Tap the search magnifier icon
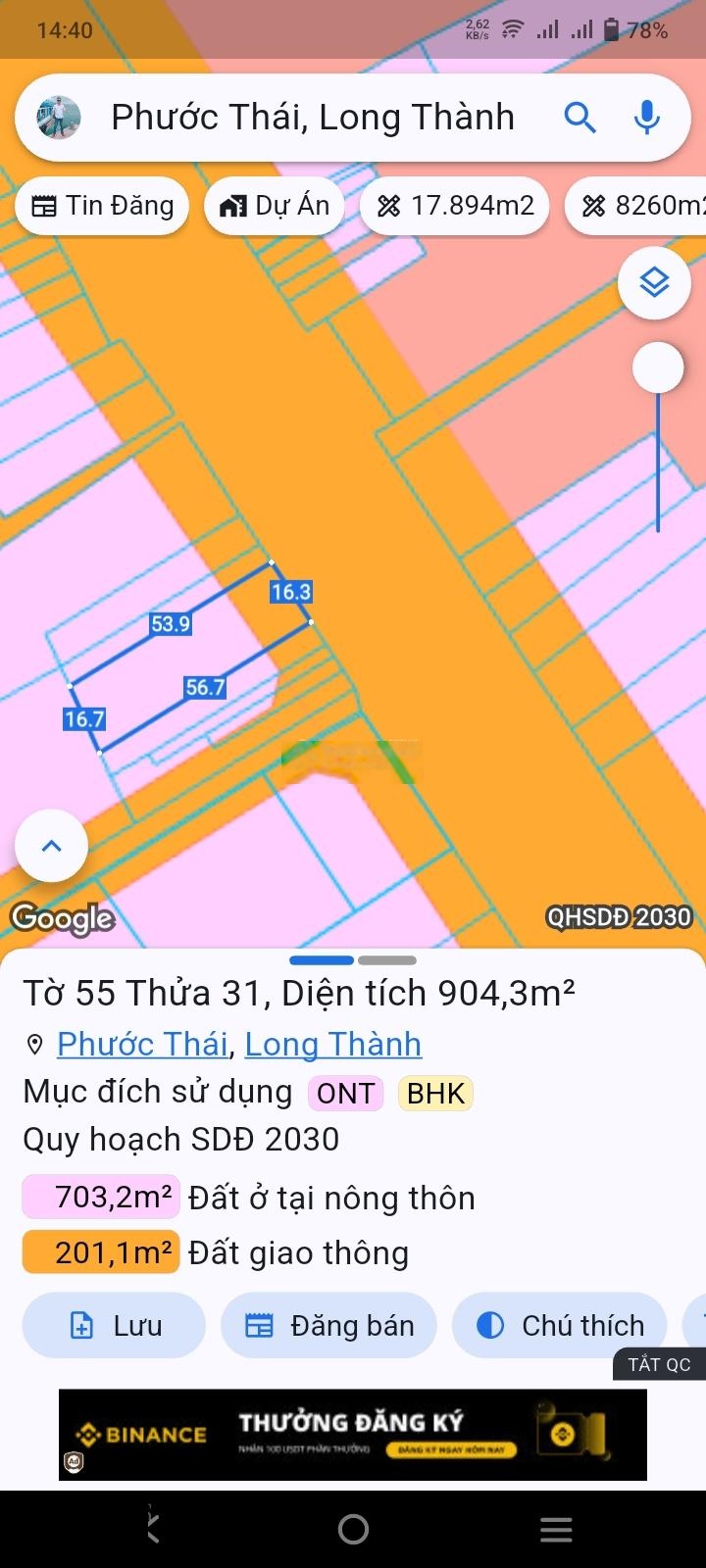Image resolution: width=706 pixels, height=1568 pixels. click(580, 117)
